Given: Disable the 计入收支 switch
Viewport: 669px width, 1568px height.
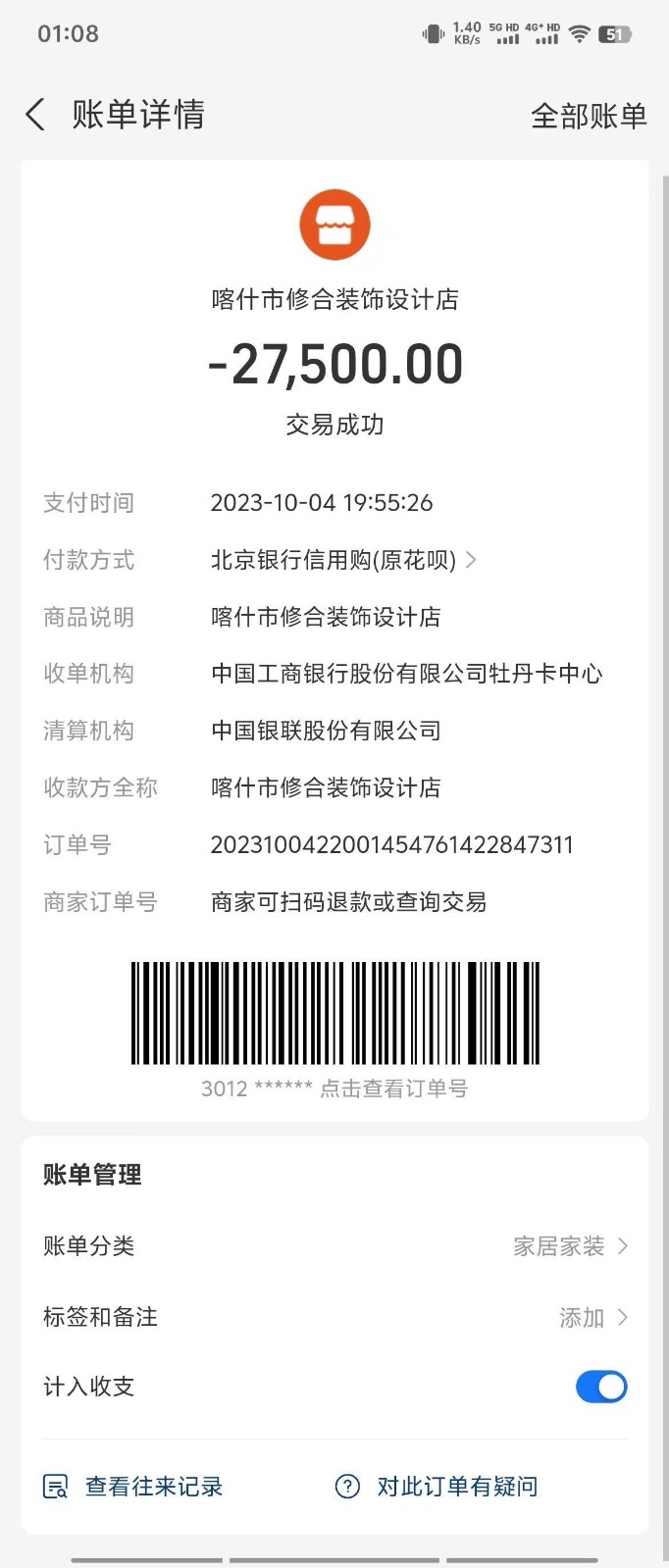Looking at the screenshot, I should [600, 1387].
